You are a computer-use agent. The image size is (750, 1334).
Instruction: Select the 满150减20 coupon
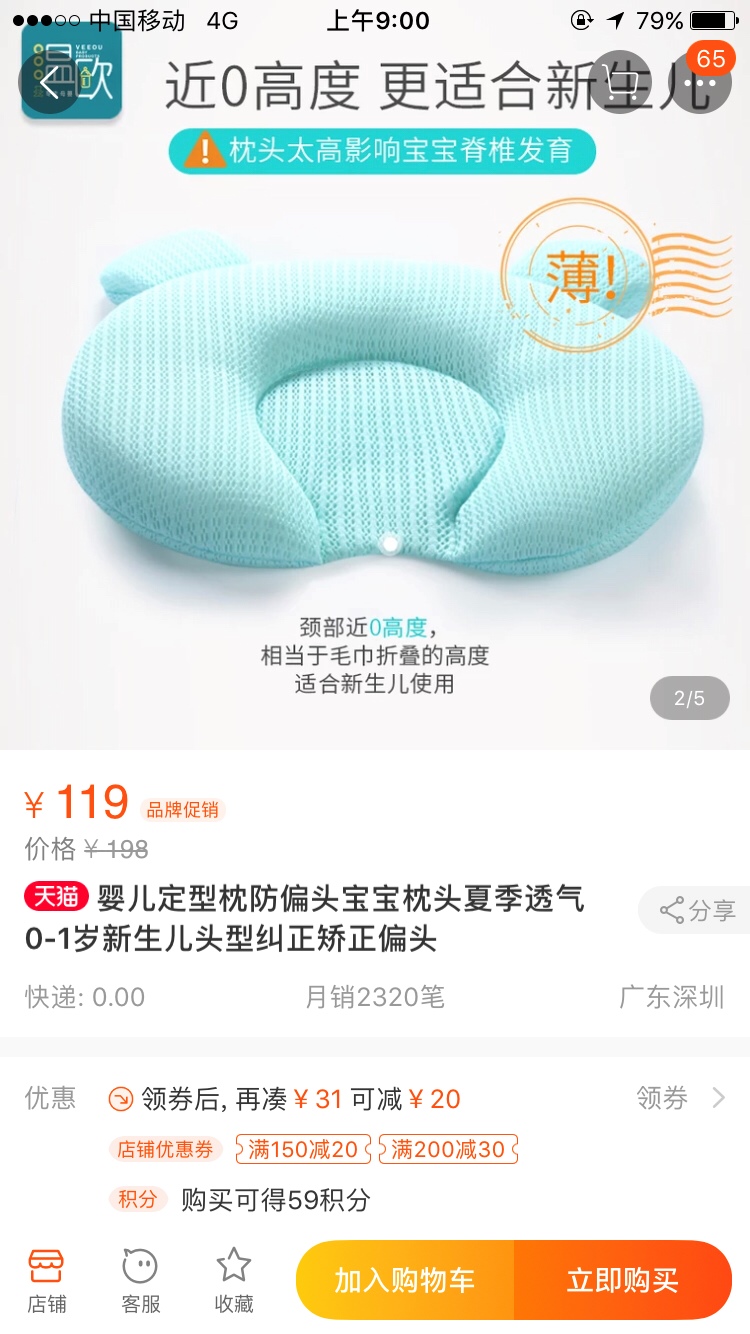(303, 1149)
